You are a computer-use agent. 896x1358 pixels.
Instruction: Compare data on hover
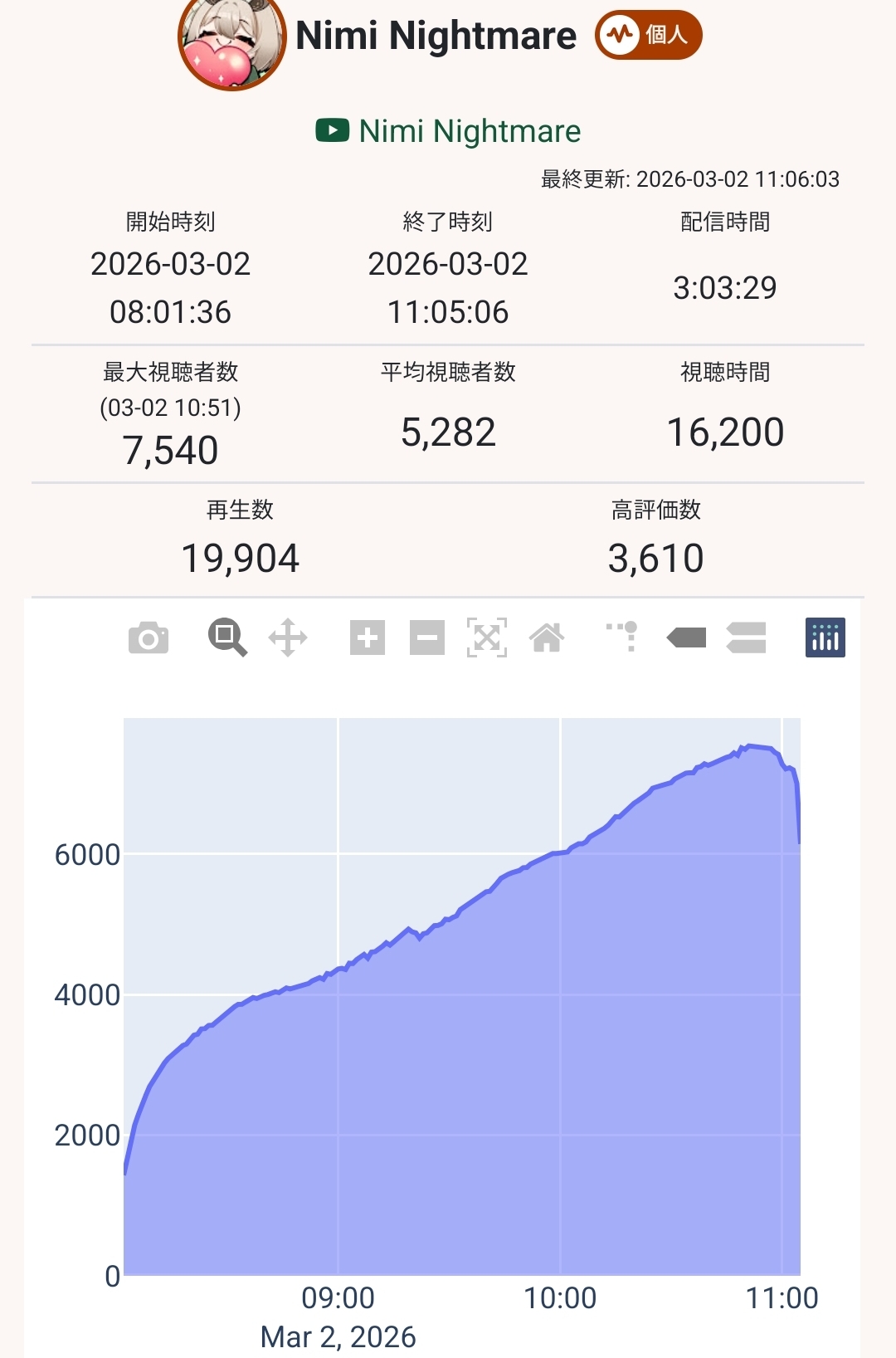746,638
